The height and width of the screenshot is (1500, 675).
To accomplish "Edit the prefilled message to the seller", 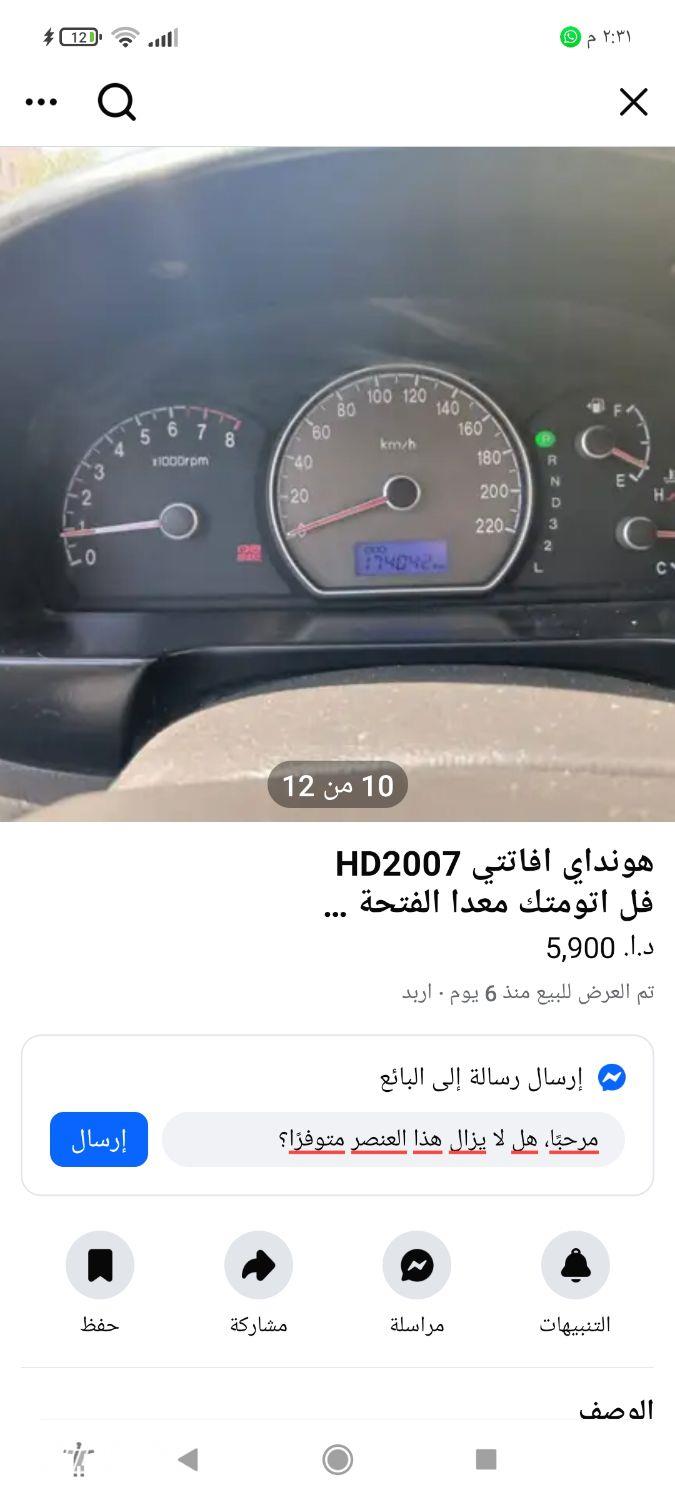I will coord(393,1139).
